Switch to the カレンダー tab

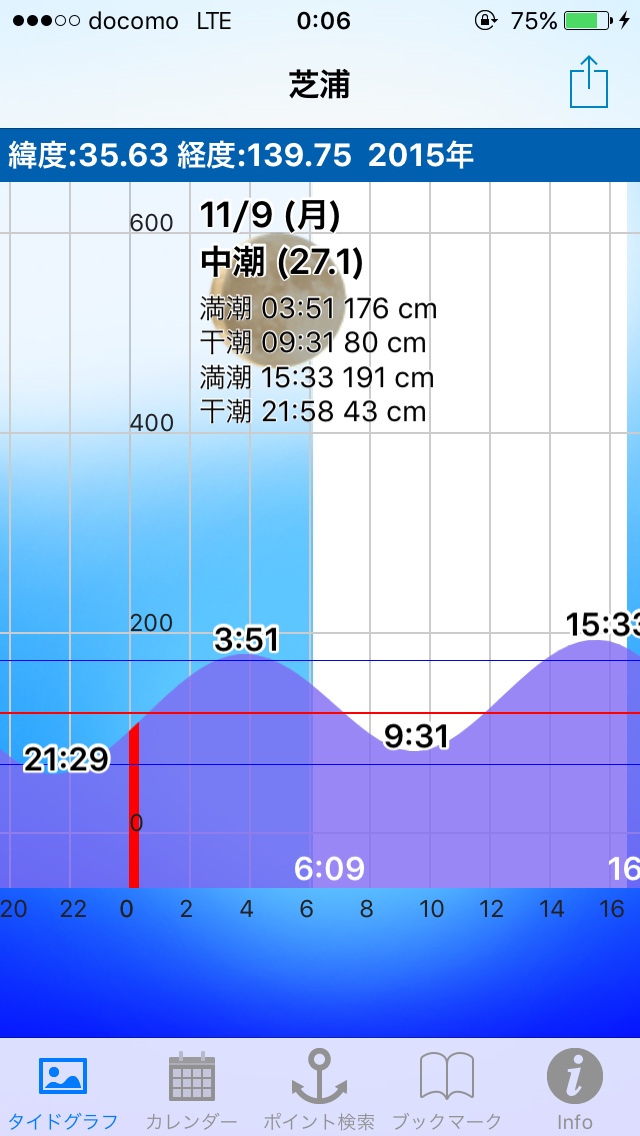[x=192, y=1089]
